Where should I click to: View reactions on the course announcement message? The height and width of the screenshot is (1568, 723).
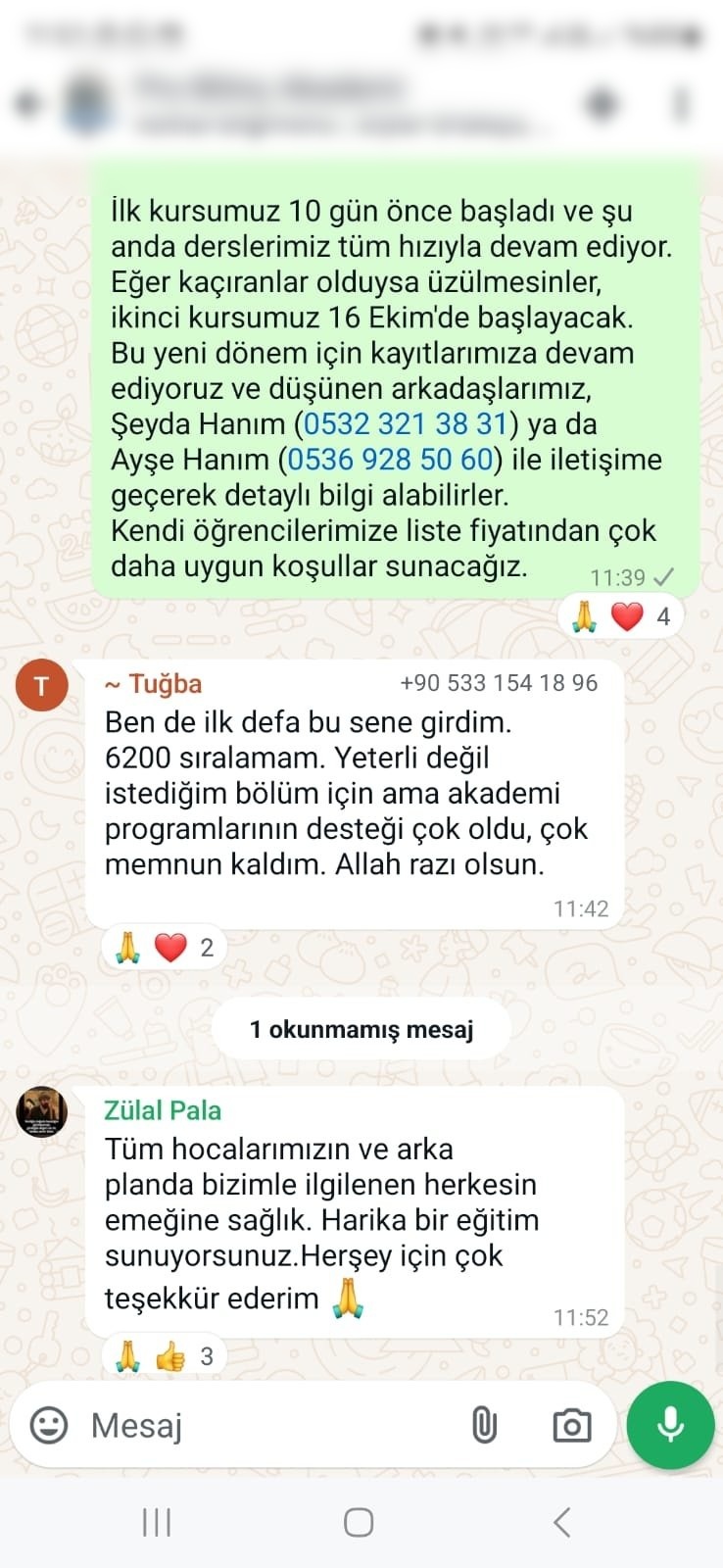(x=622, y=616)
